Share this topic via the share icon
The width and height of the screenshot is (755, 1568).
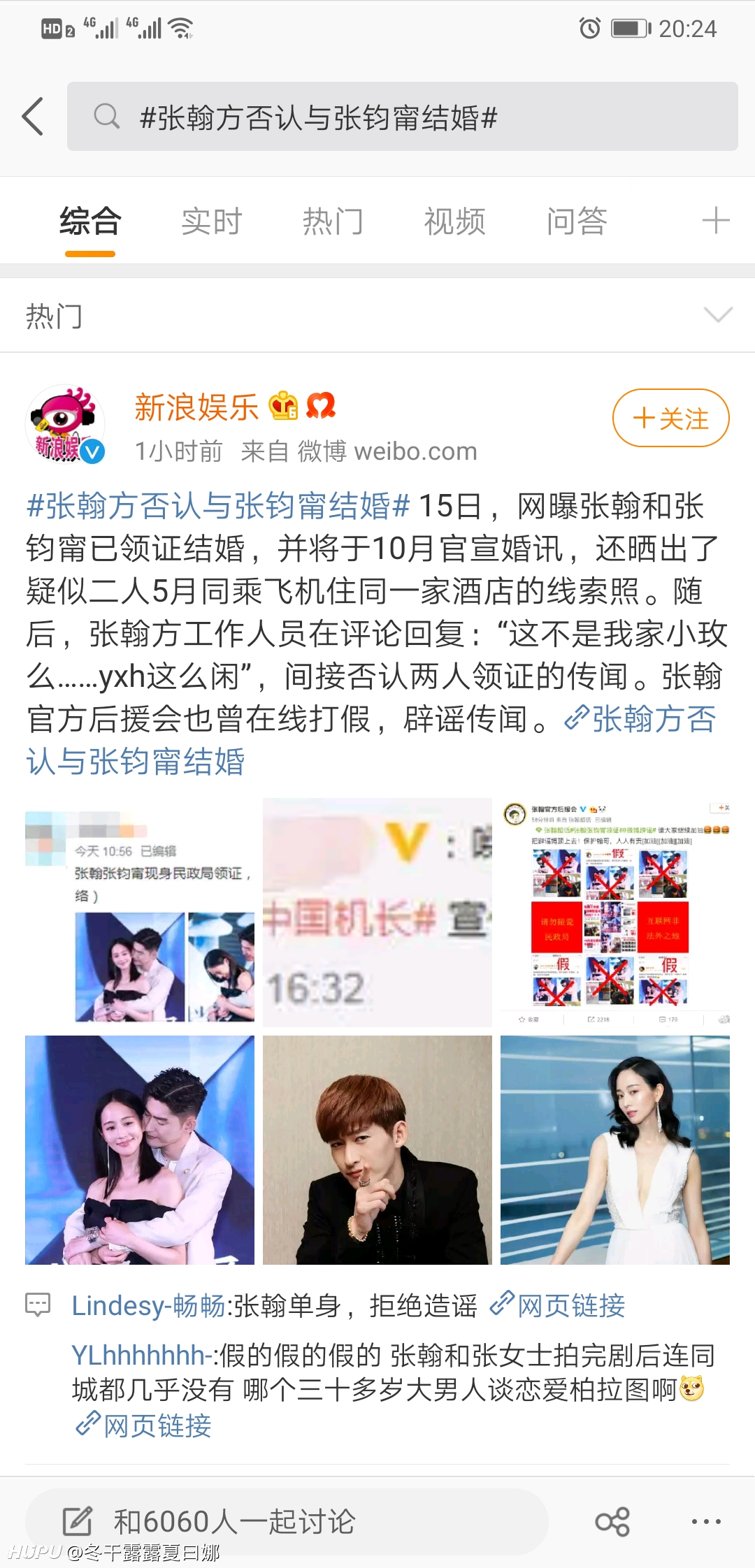click(612, 1522)
